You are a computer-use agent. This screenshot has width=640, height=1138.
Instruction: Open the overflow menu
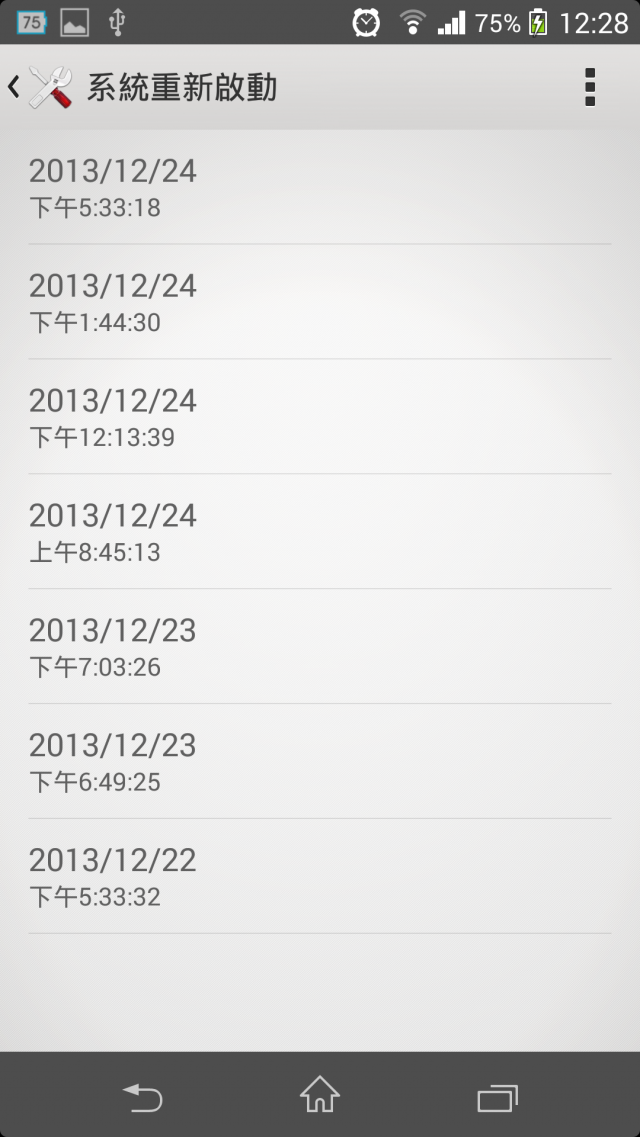coord(590,87)
